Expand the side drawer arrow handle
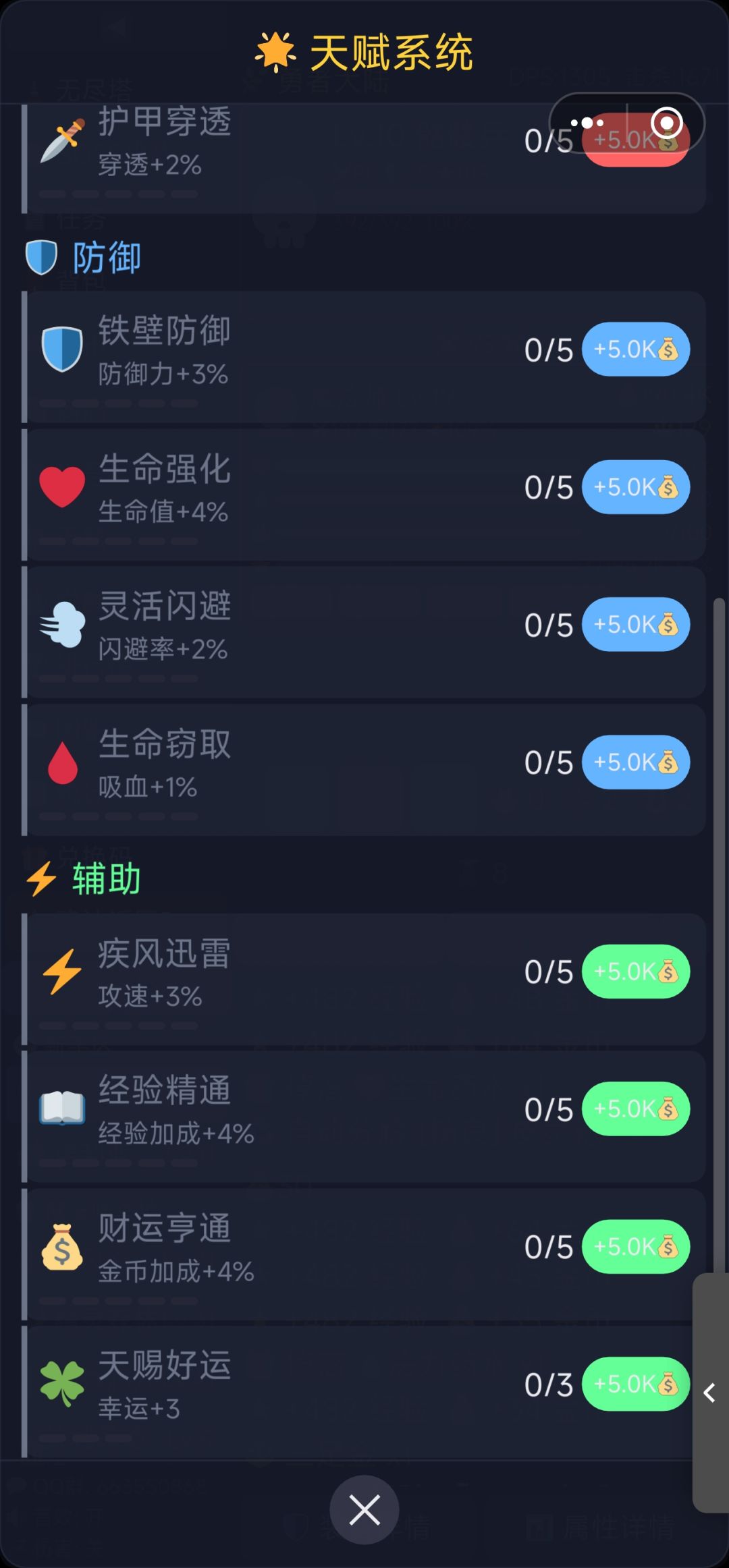 pyautogui.click(x=710, y=1393)
